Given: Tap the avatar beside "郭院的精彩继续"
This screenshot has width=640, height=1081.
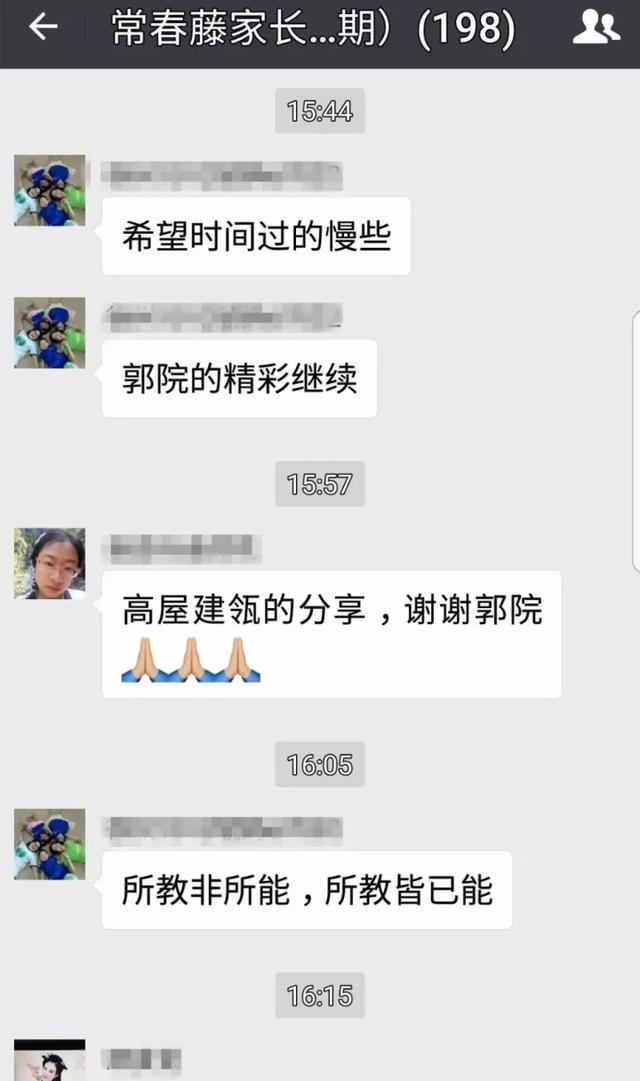Looking at the screenshot, I should click(49, 333).
